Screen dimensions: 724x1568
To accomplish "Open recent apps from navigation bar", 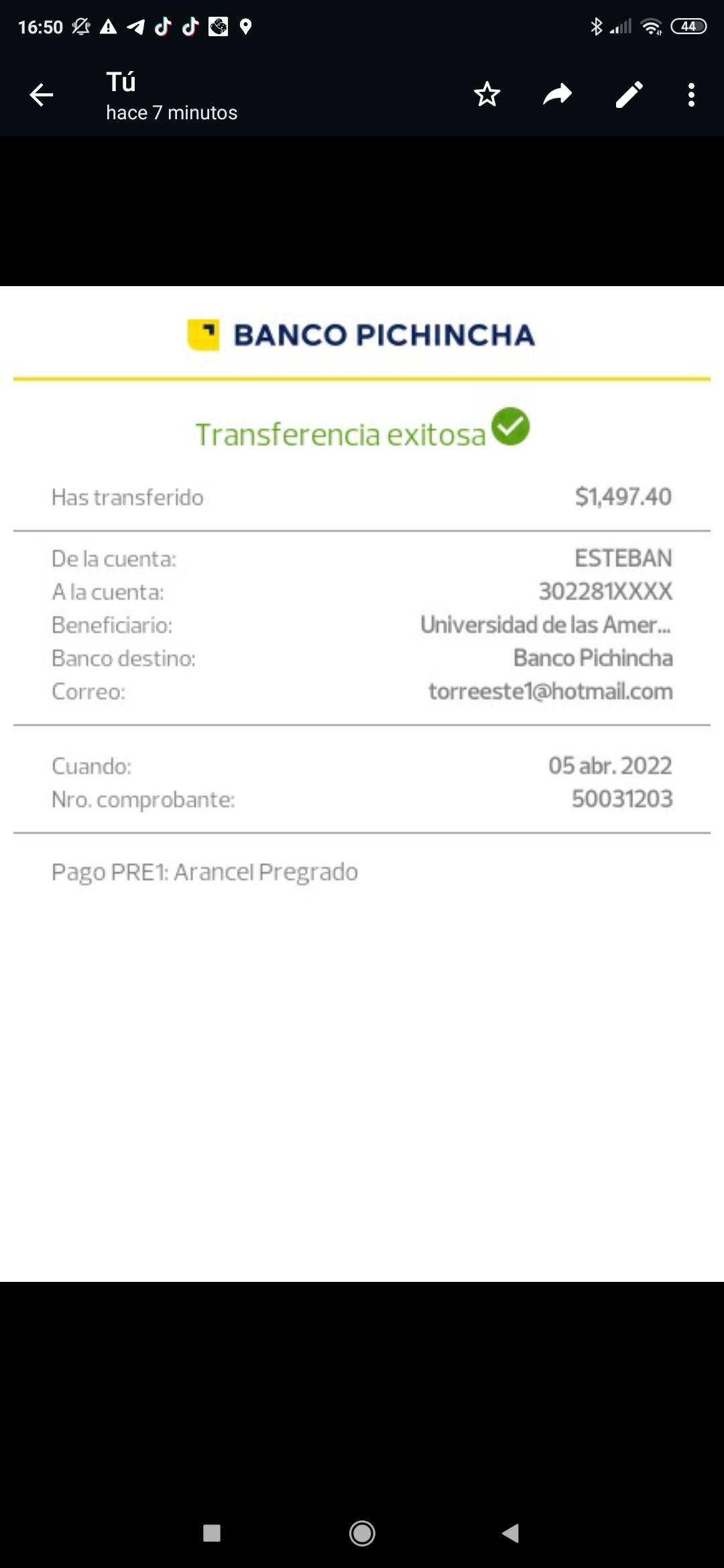I will click(212, 1532).
